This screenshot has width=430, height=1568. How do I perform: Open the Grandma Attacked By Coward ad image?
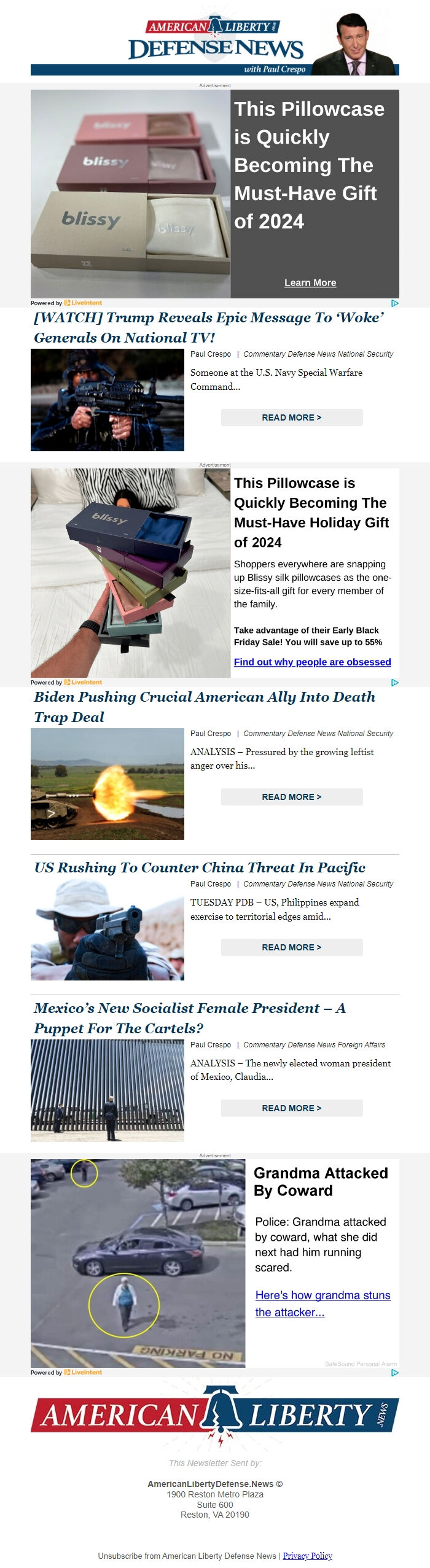point(138,1263)
